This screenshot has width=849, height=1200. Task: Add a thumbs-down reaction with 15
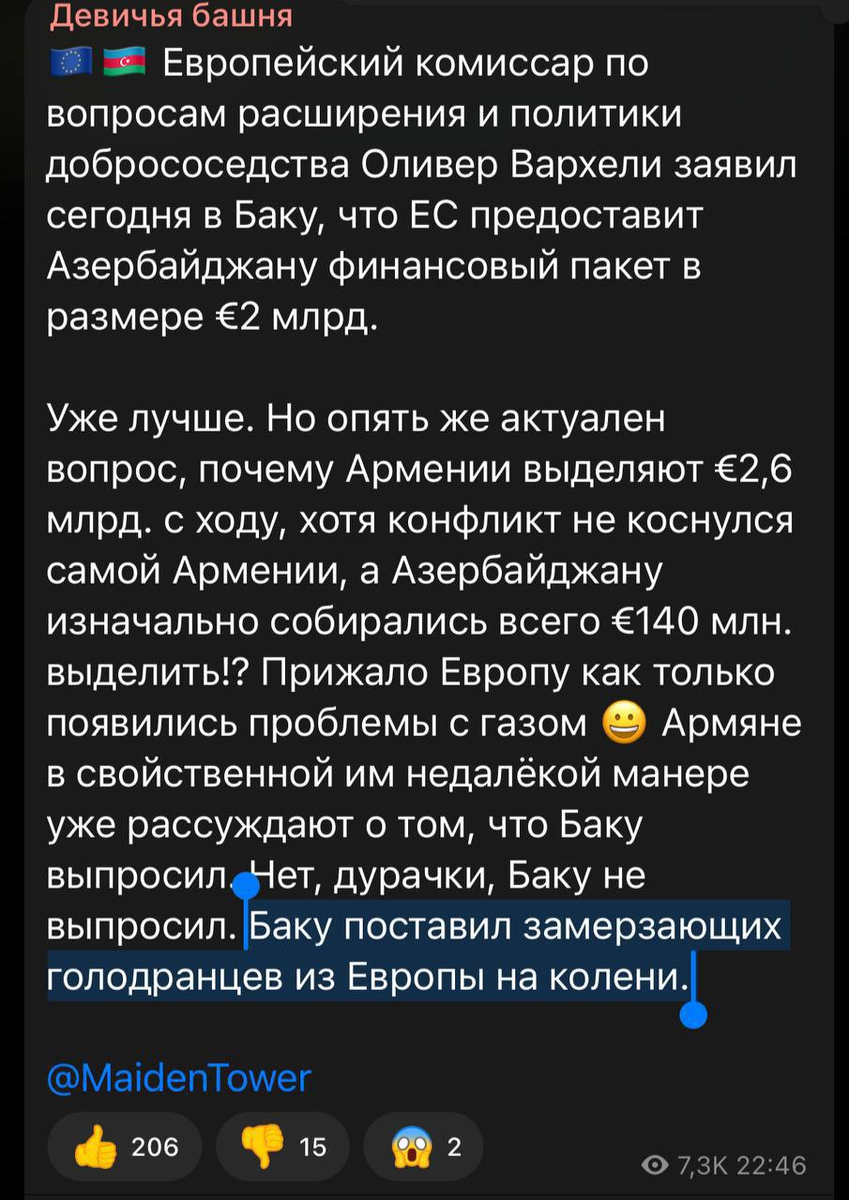281,1147
